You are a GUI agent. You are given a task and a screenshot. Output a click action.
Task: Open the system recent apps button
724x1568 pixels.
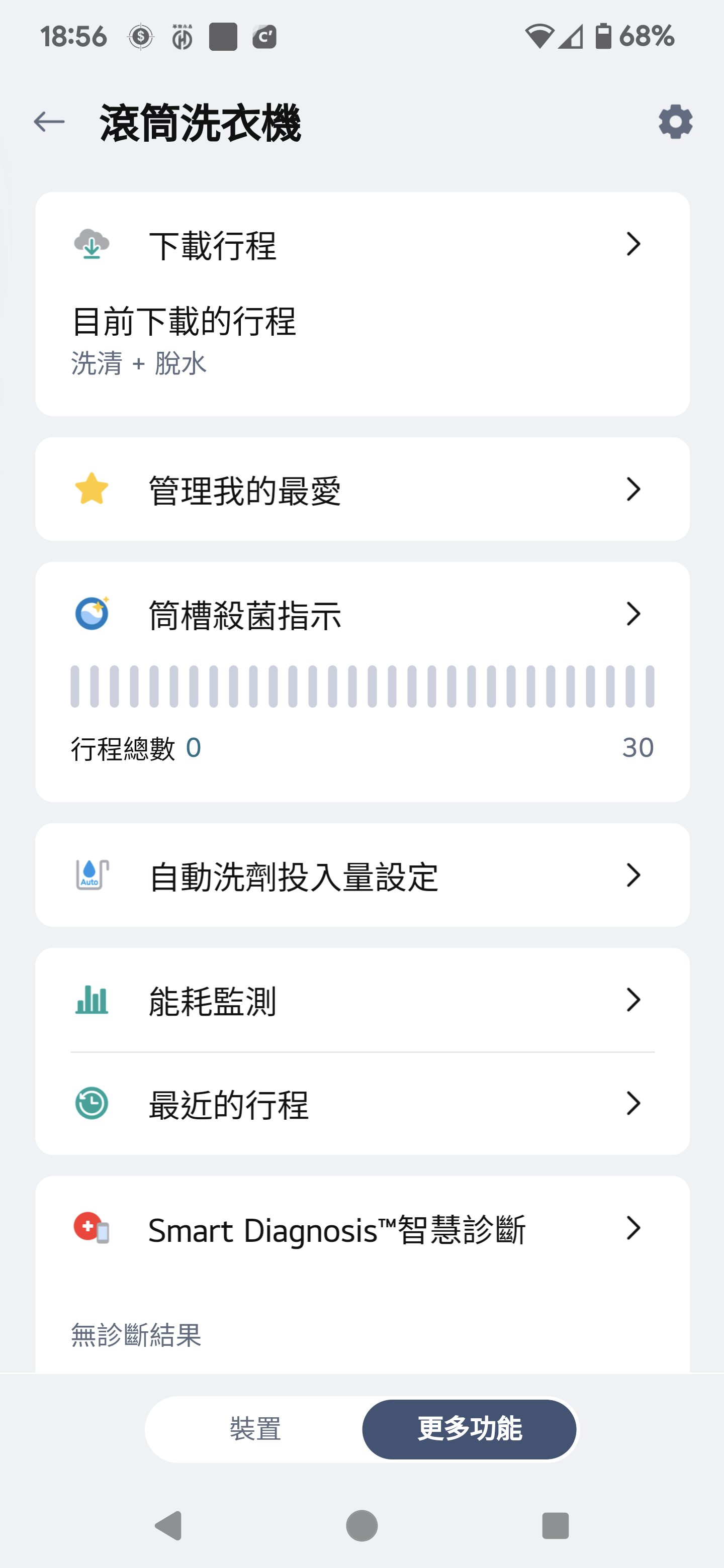point(555,1525)
